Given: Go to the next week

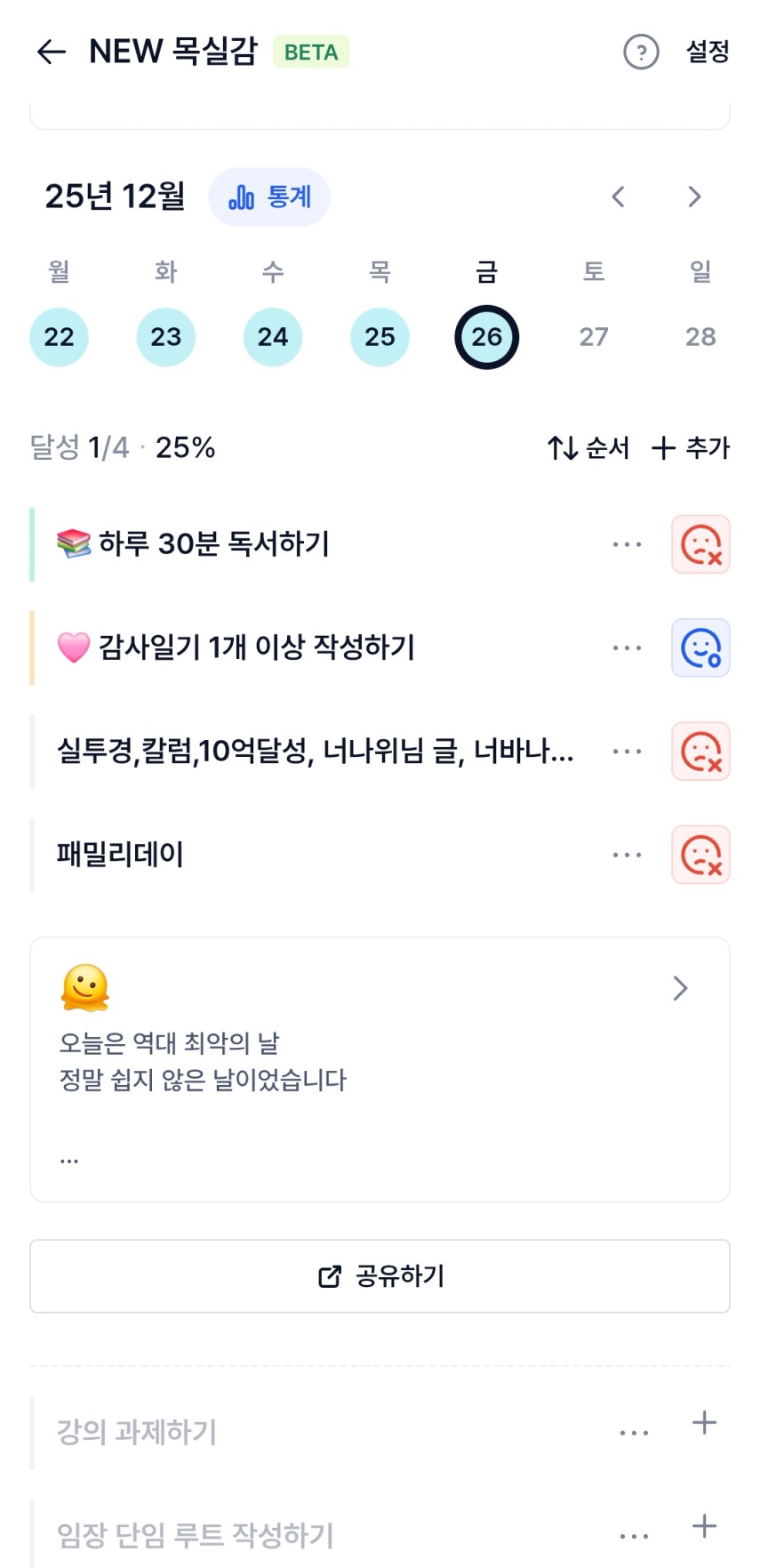Looking at the screenshot, I should click(694, 197).
